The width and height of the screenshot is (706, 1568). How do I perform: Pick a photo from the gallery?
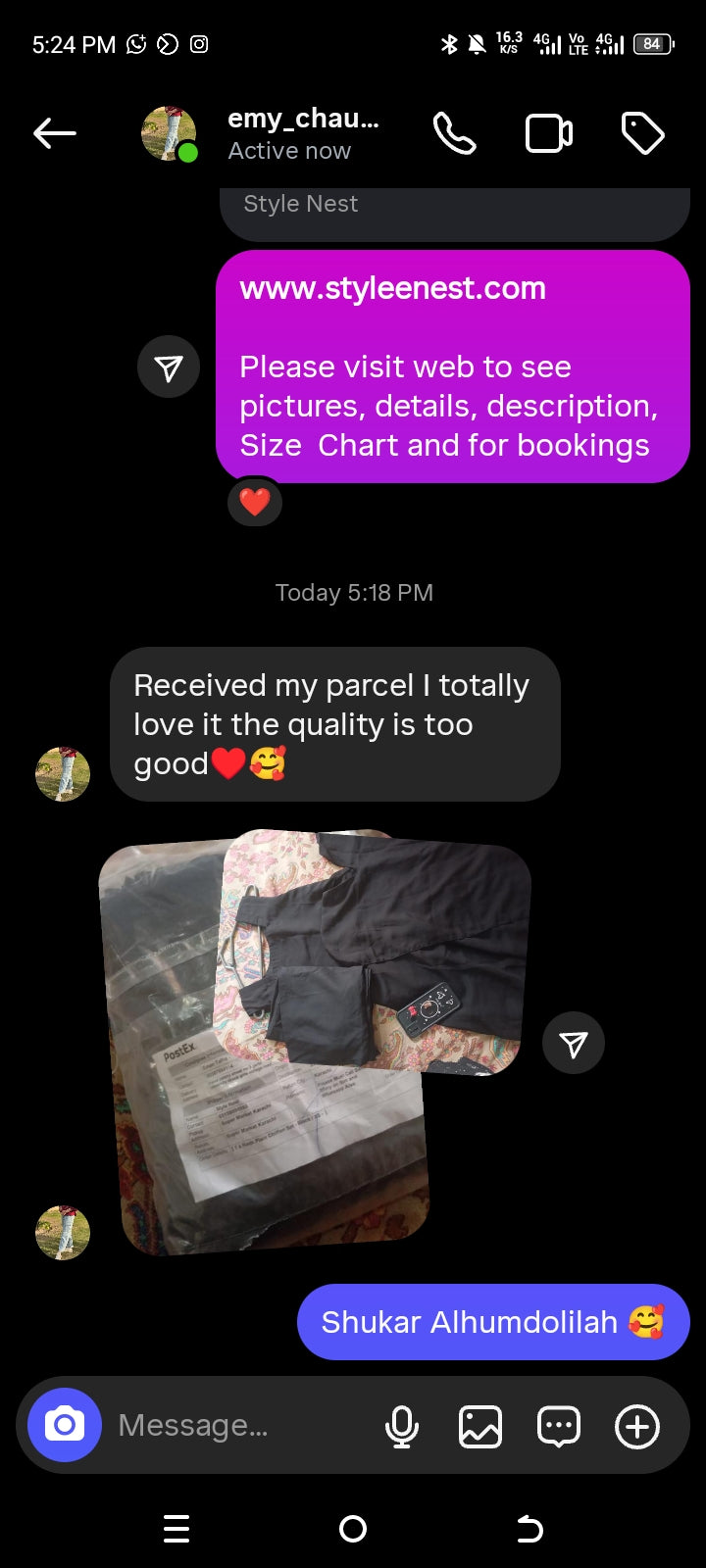[480, 1427]
